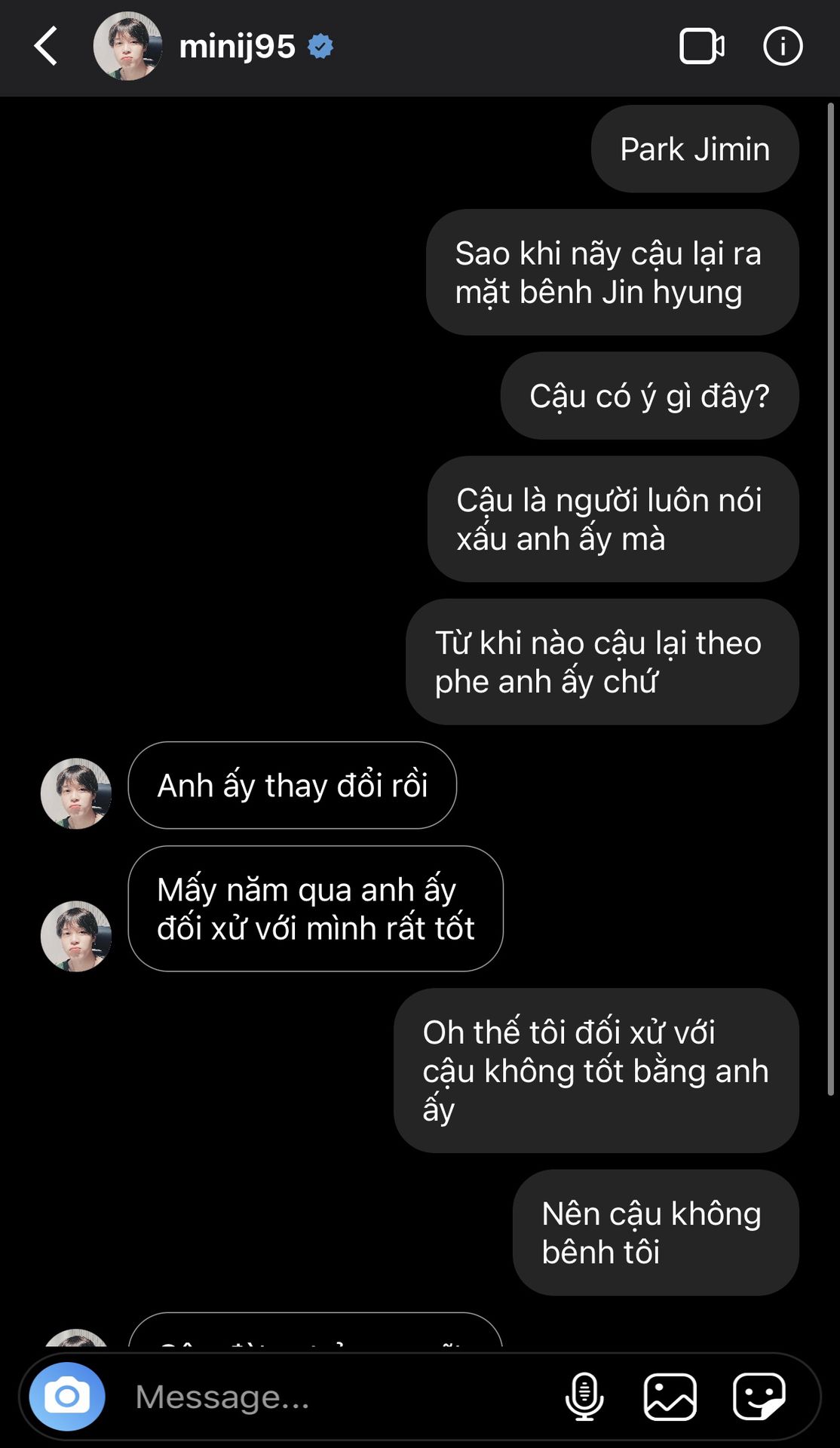The image size is (840, 1448).
Task: Open the sticker picker
Action: click(x=759, y=1396)
